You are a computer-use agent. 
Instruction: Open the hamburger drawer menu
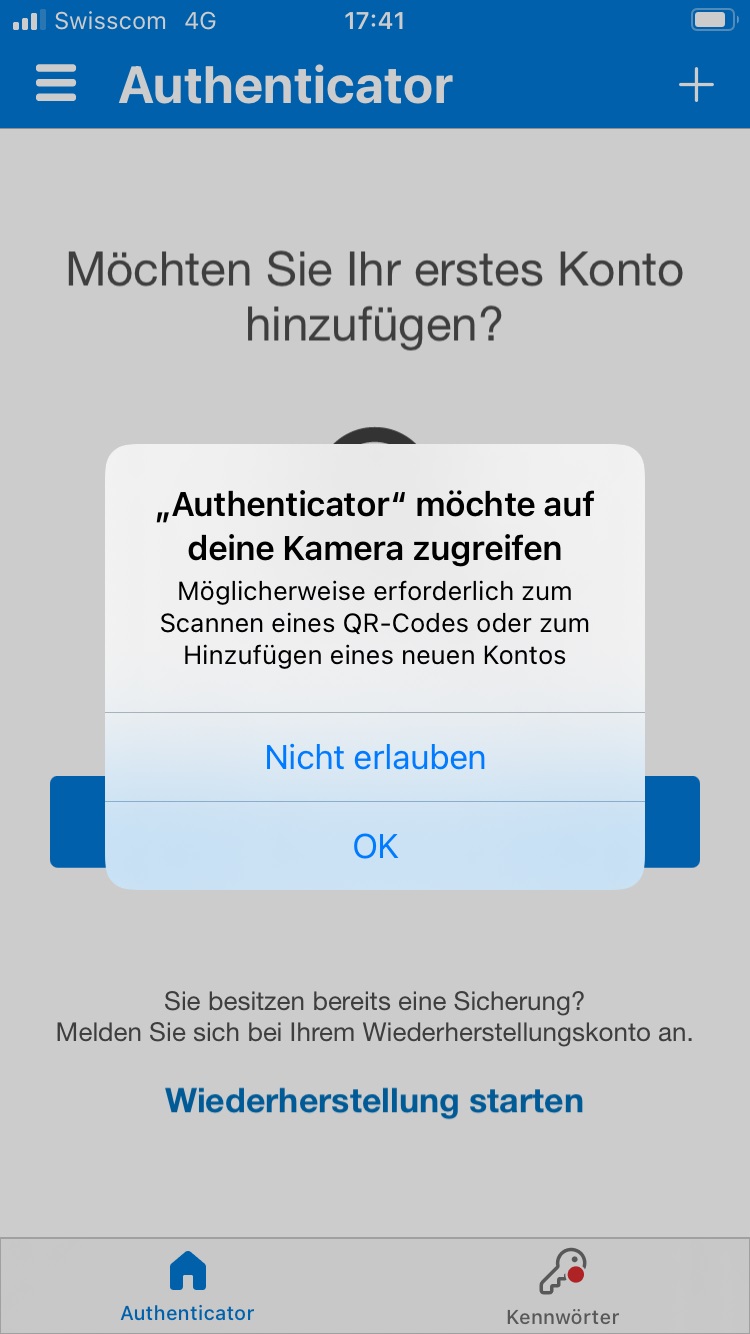pos(56,84)
